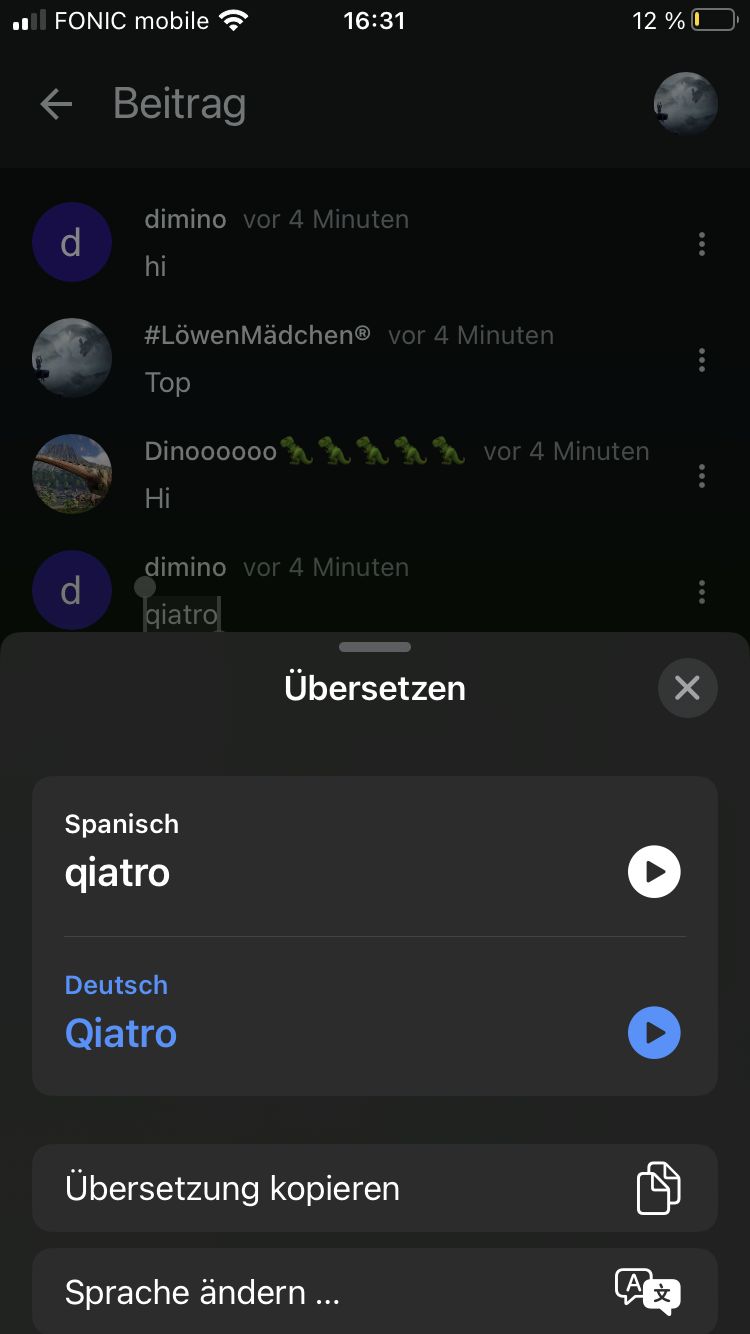View #LöwenMädchen's profile picture
The image size is (750, 1334).
pos(72,358)
